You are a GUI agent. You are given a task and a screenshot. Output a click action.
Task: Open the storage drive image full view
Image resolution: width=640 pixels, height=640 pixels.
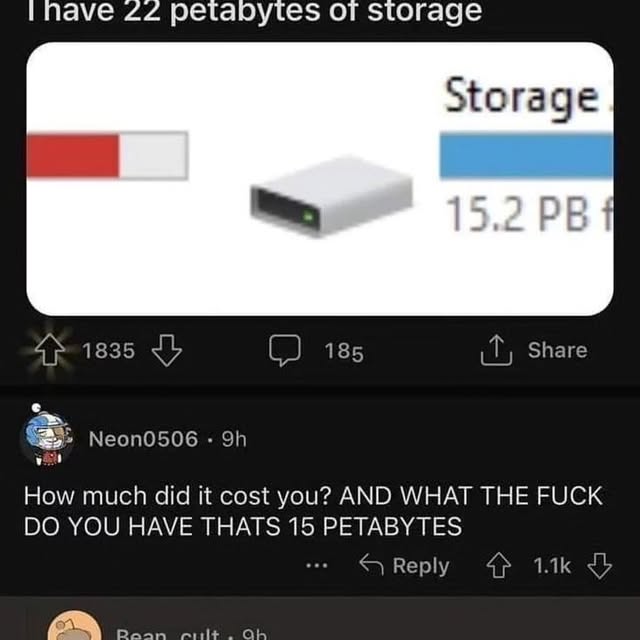320,179
